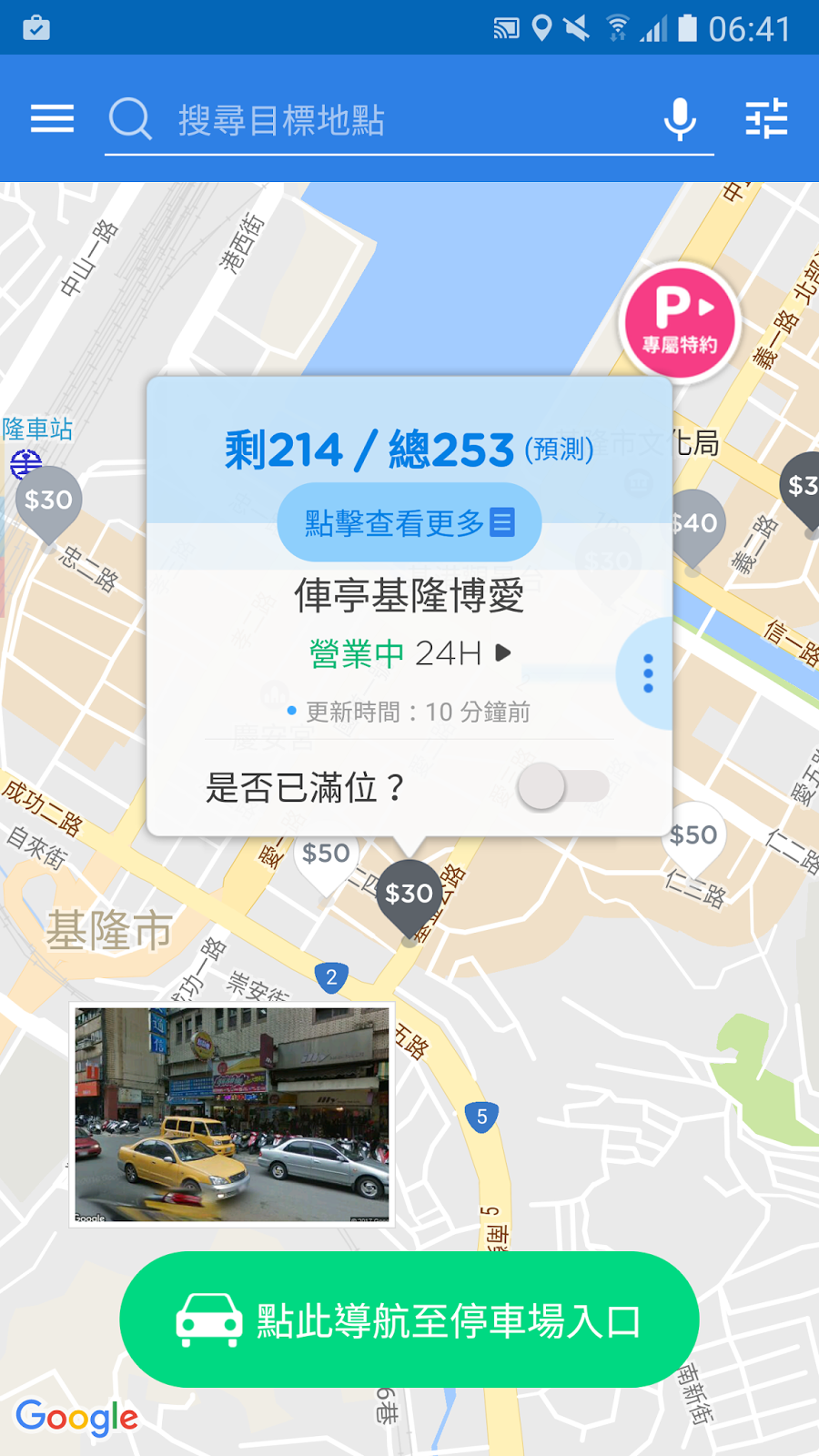Open the three-dot more options button

pos(647,673)
